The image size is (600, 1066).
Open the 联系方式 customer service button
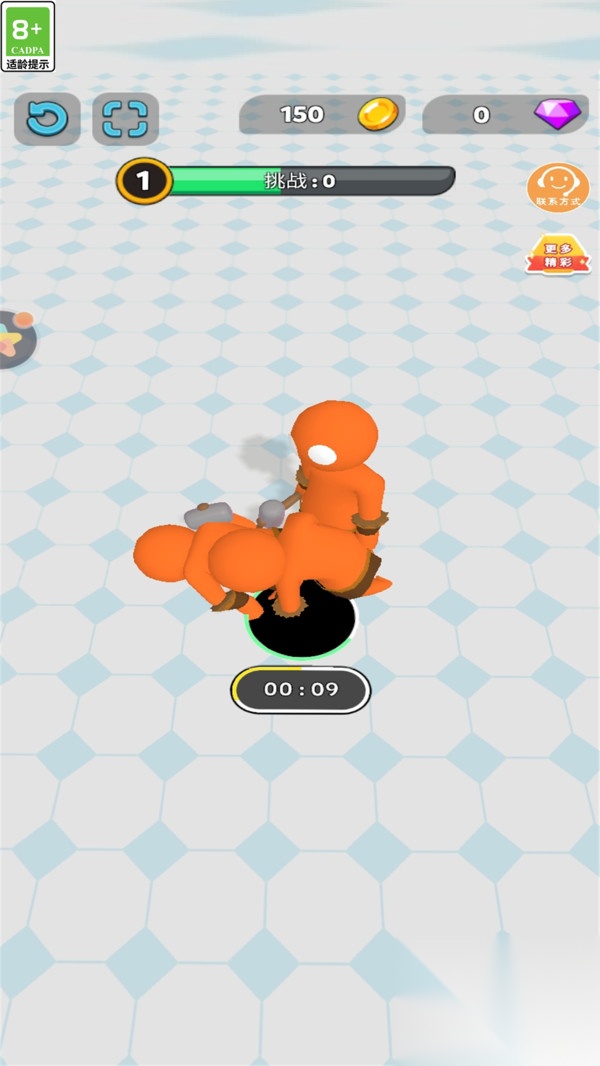pos(558,187)
